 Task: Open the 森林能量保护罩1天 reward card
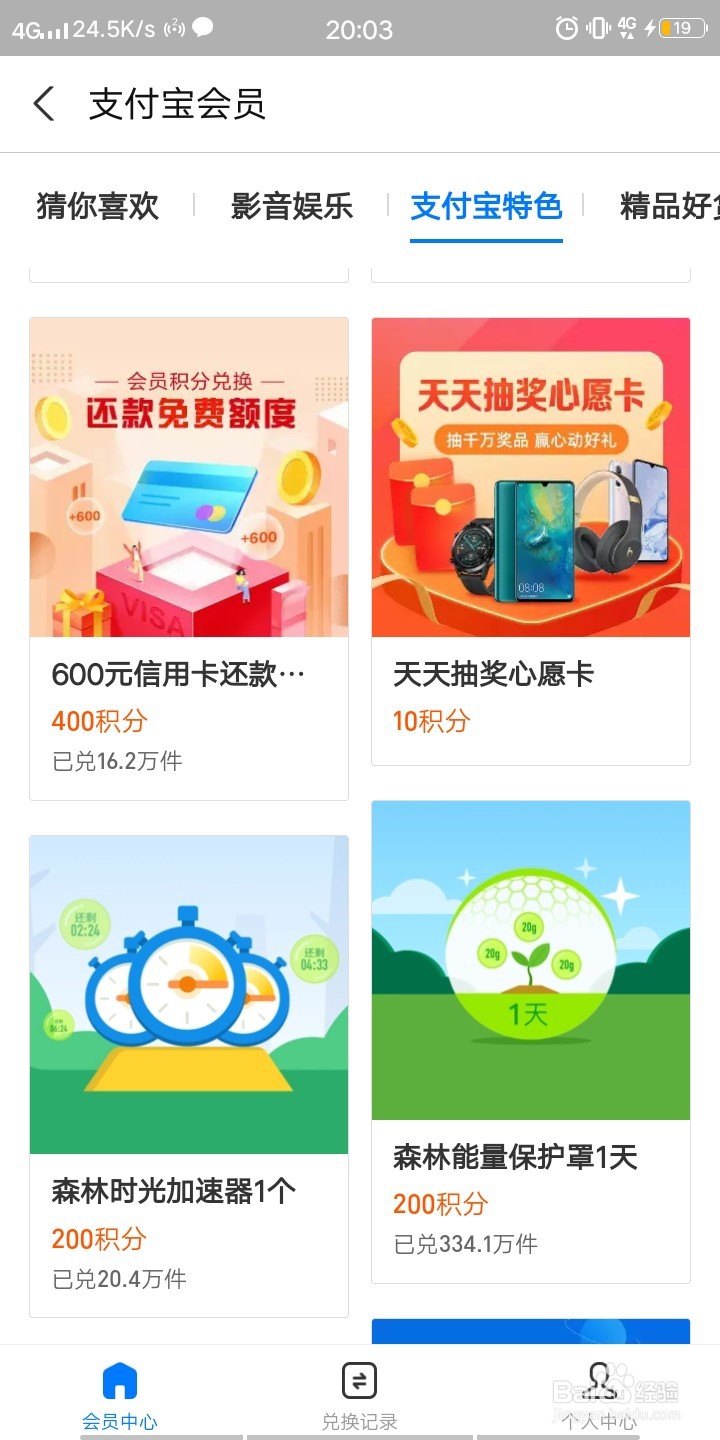(530, 1040)
